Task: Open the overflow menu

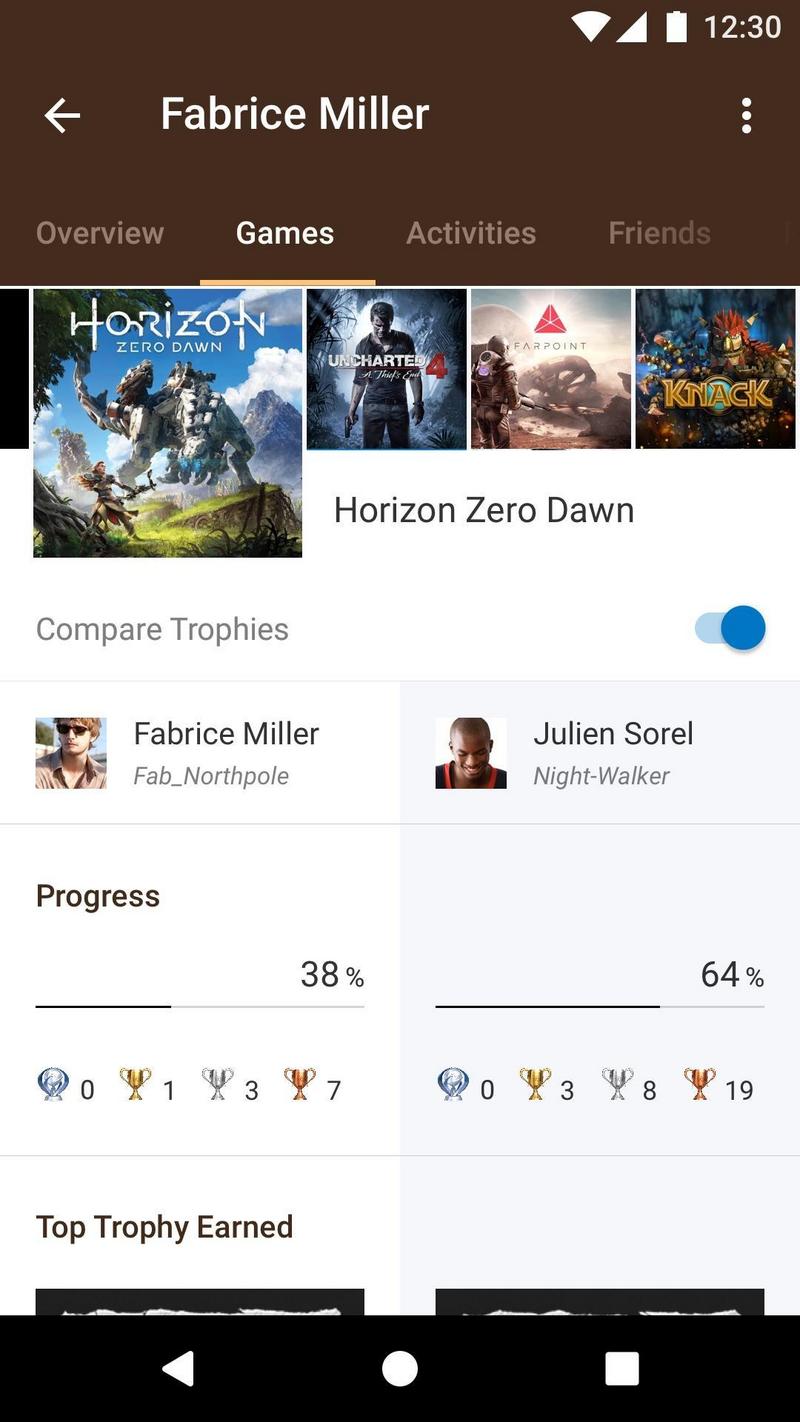Action: (746, 116)
